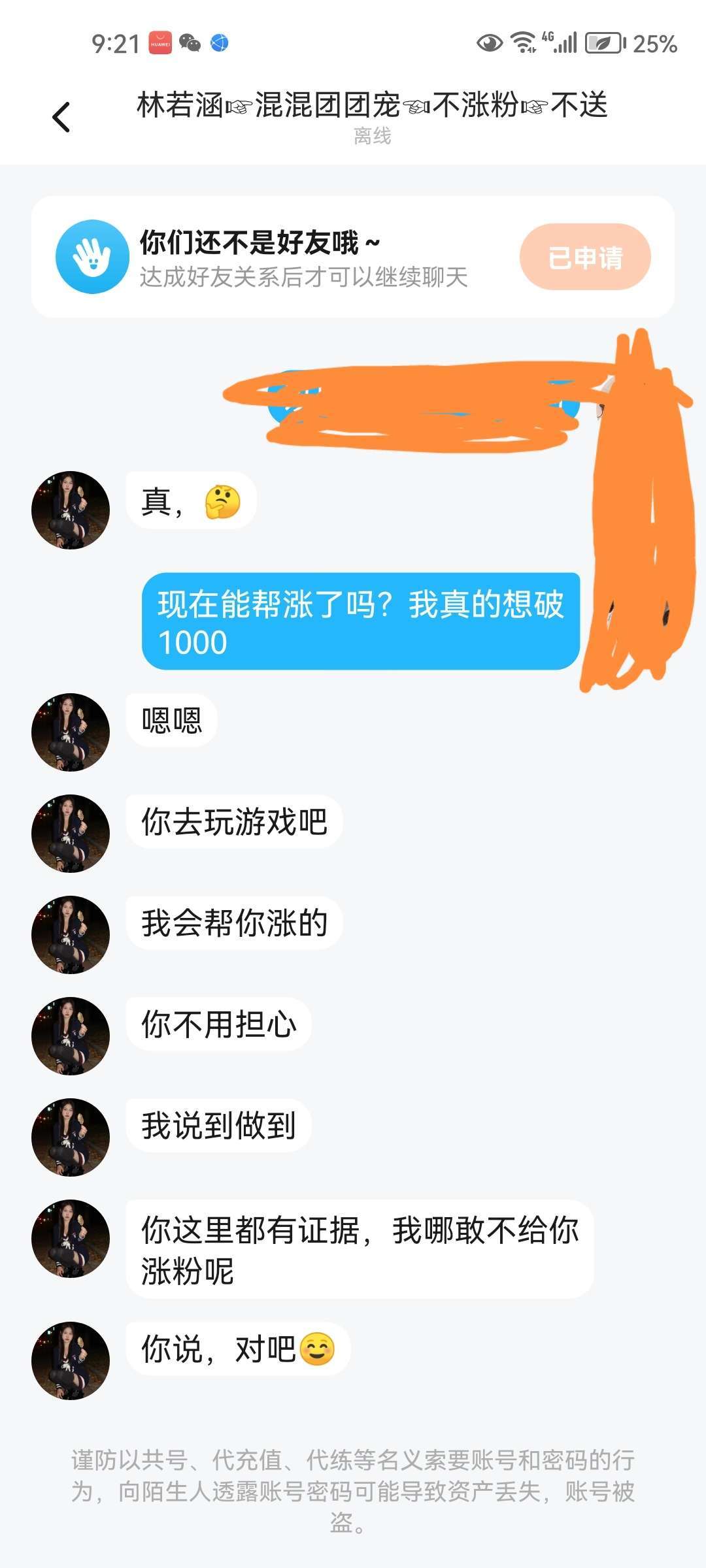Tap the 已申请 friend request button

[x=585, y=257]
